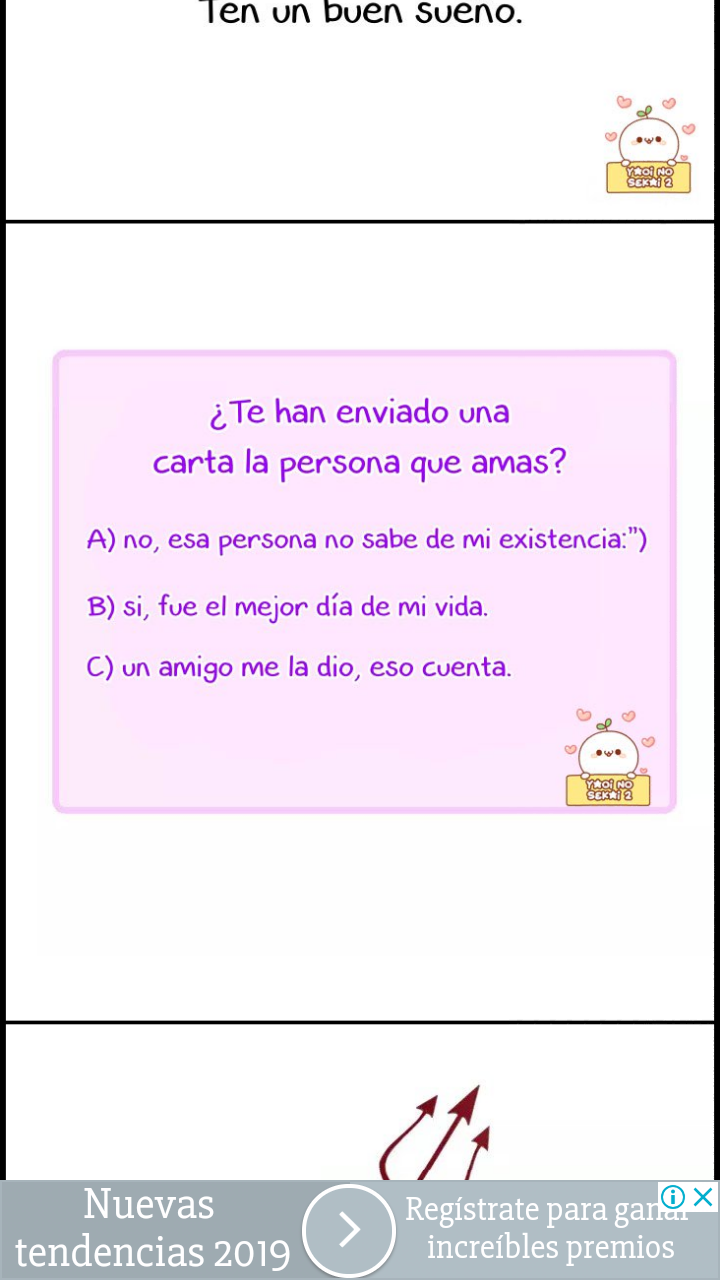
Task: Close the bottom ad banner
Action: click(x=704, y=1196)
